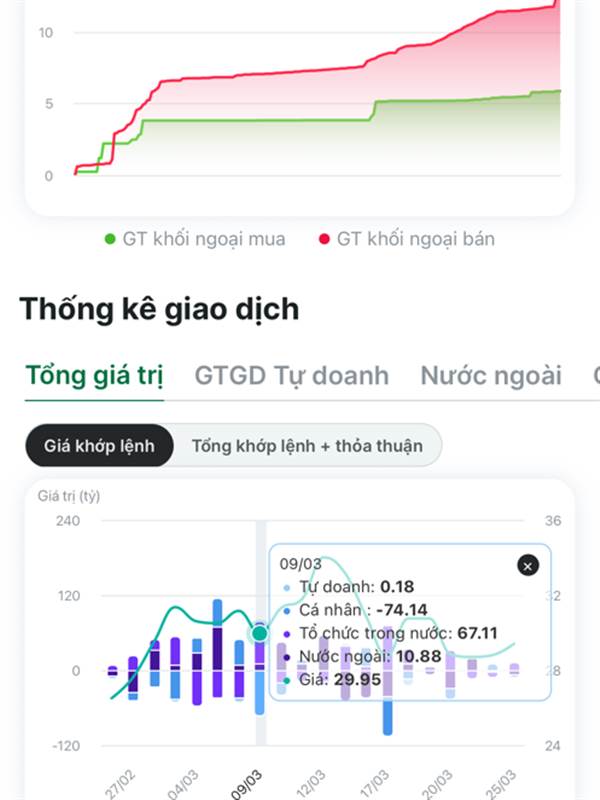Viewport: 600px width, 800px height.
Task: Choose Tổng khớp lệnh + thỏa thuận option
Action: [x=307, y=446]
